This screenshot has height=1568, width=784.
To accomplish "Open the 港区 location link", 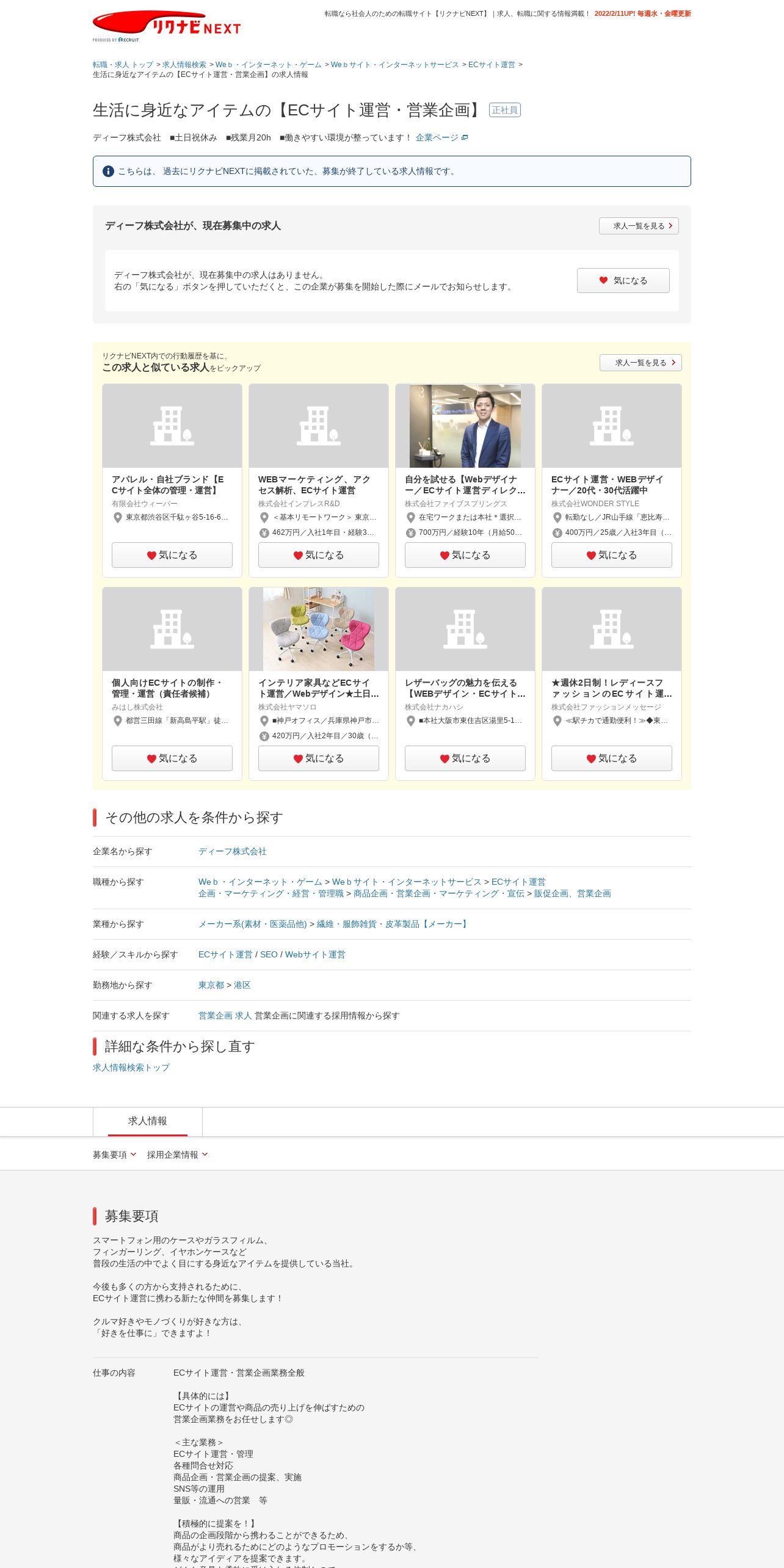I will pos(242,985).
